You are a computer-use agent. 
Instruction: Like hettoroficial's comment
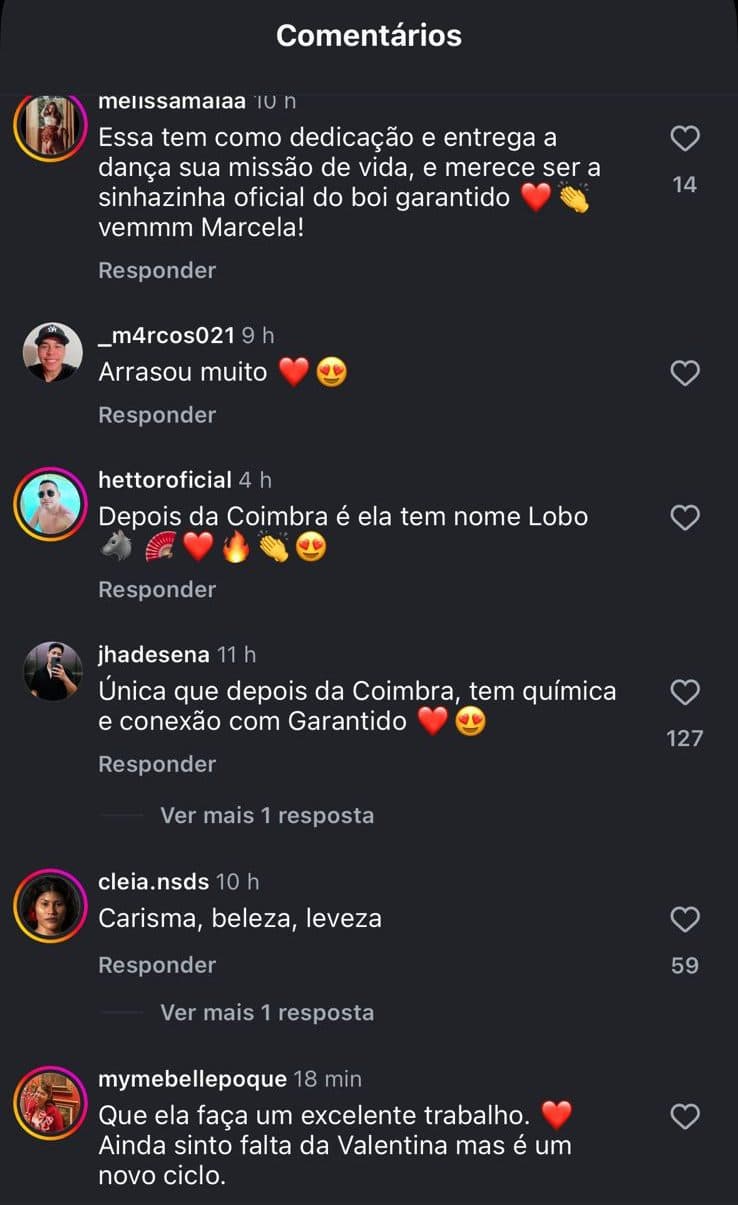(x=684, y=518)
